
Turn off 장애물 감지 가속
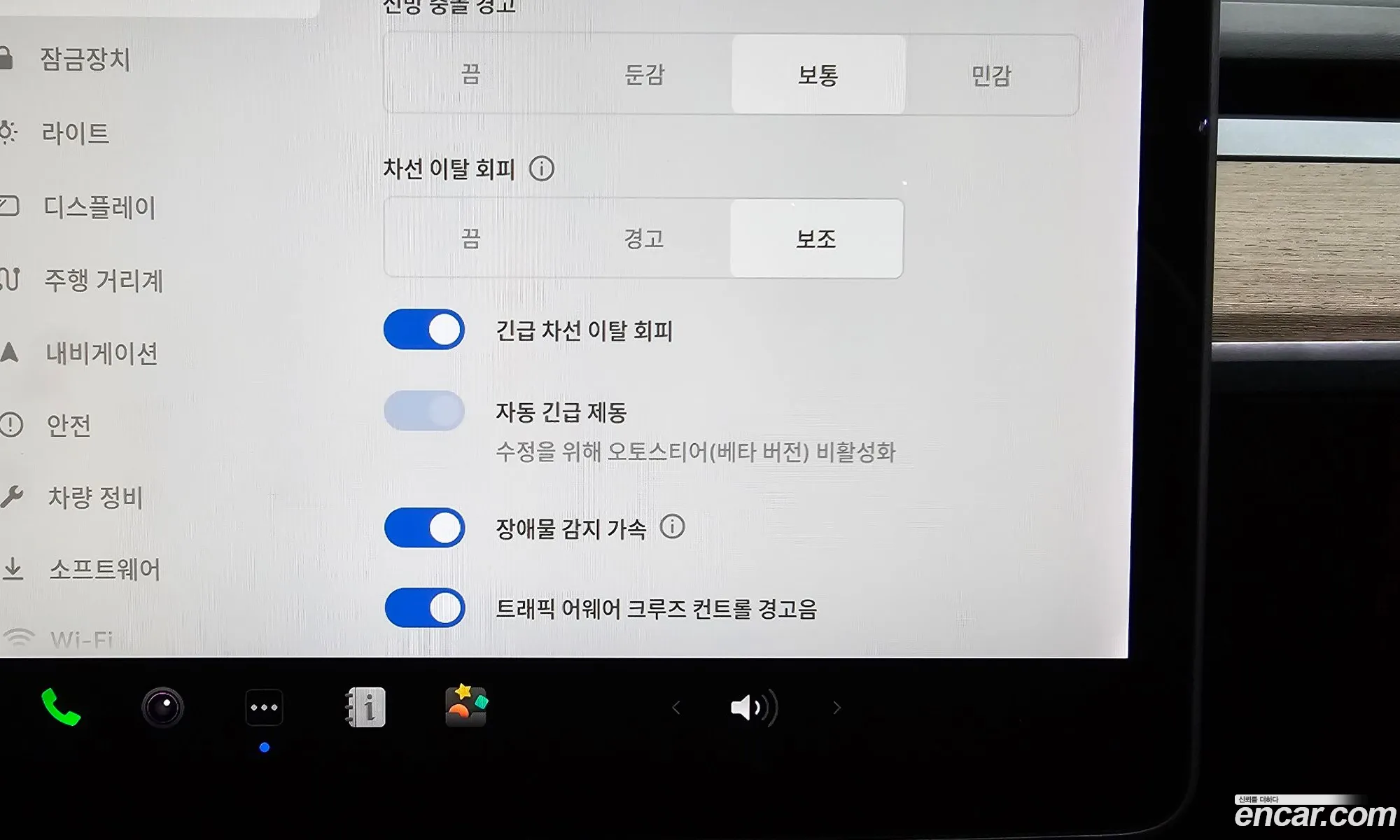pyautogui.click(x=424, y=527)
